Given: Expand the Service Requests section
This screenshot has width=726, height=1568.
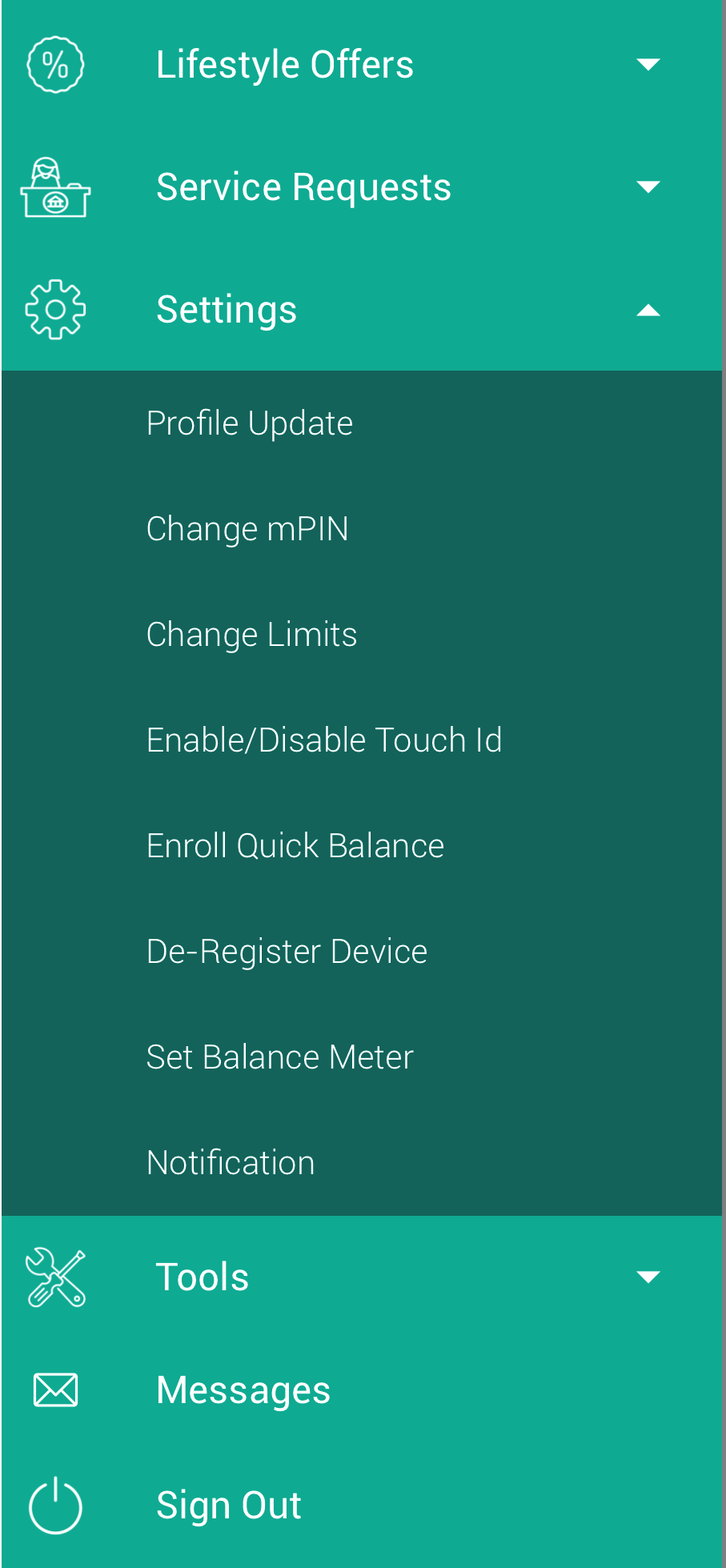Looking at the screenshot, I should point(362,187).
